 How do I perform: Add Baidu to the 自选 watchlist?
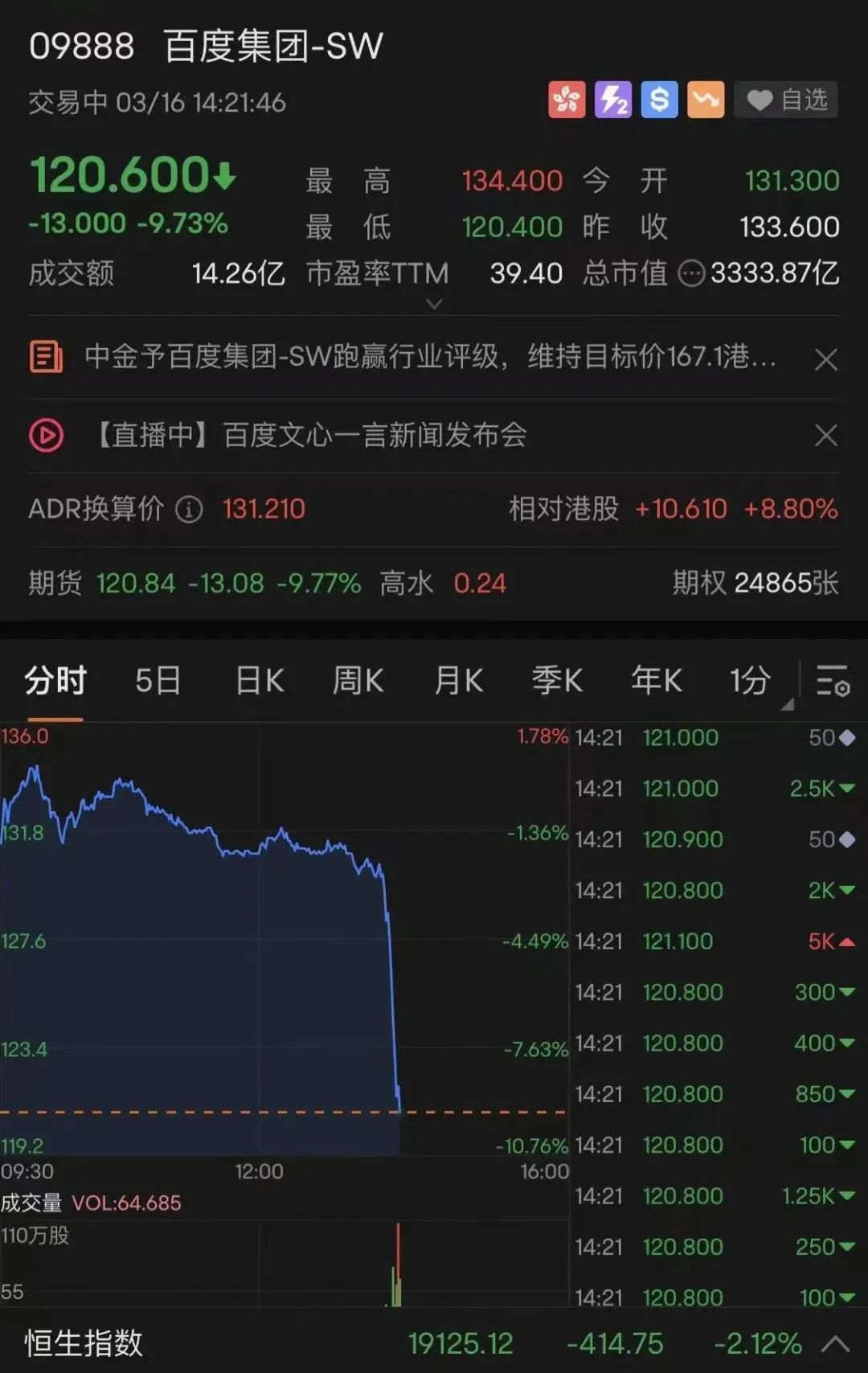pos(787,100)
